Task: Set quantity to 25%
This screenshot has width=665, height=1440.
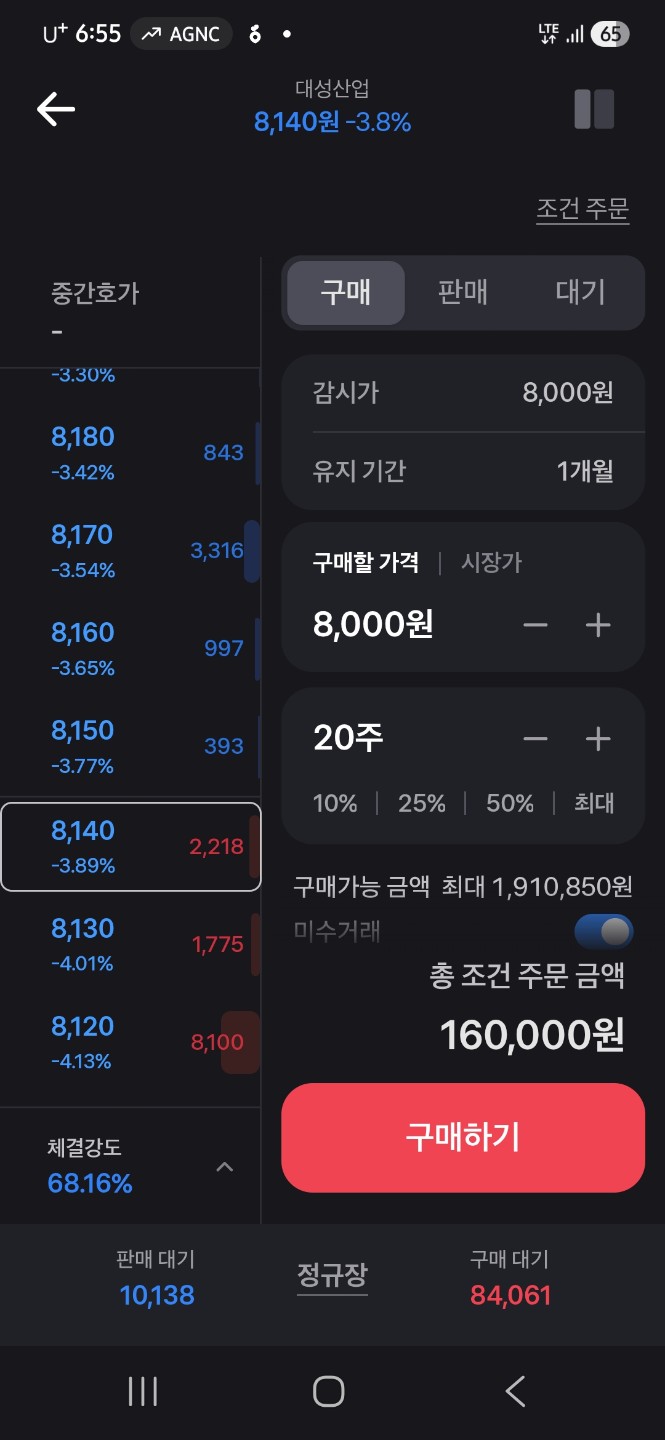Action: point(421,803)
